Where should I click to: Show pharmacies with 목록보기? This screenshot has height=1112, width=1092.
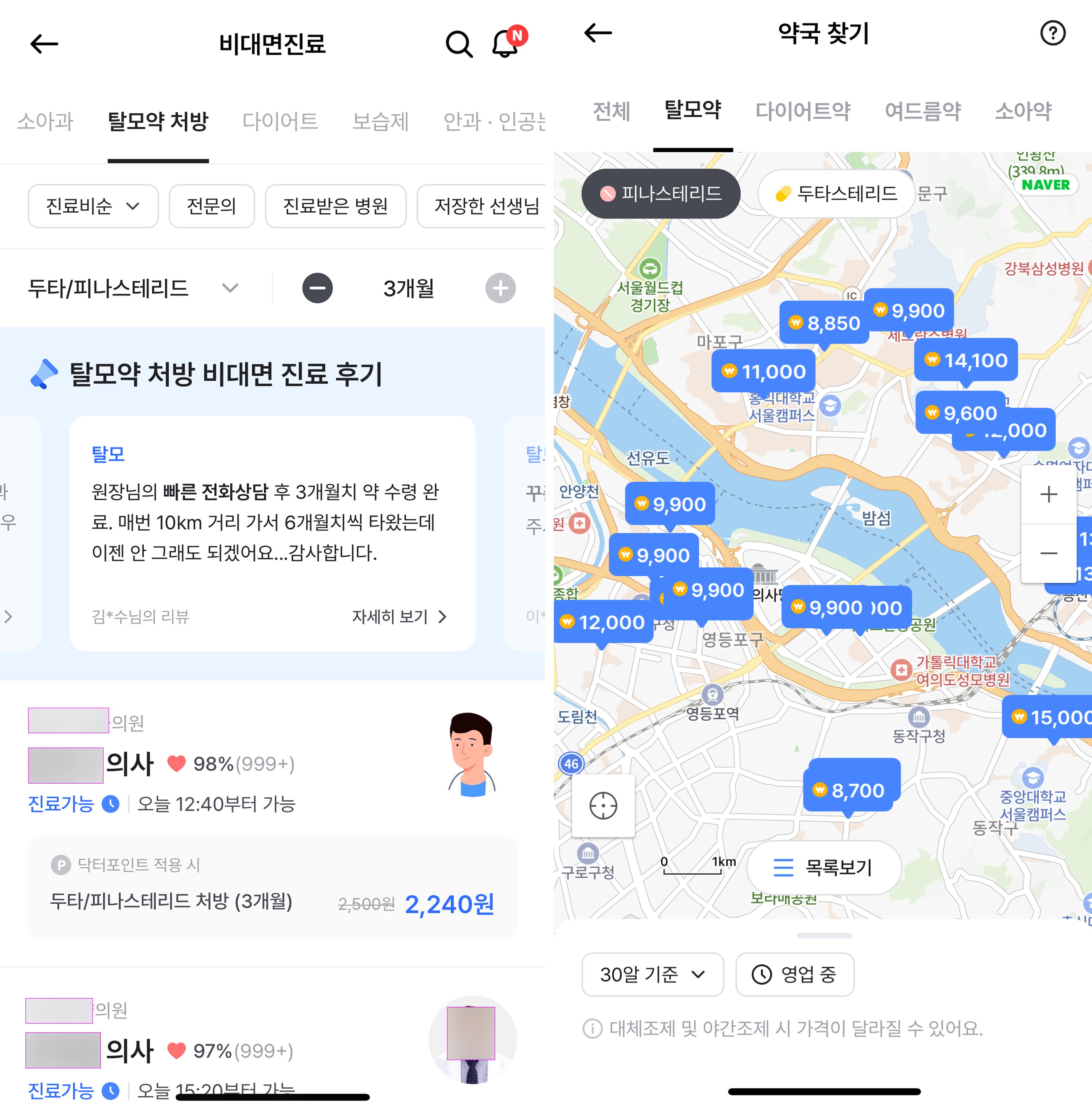tap(824, 868)
